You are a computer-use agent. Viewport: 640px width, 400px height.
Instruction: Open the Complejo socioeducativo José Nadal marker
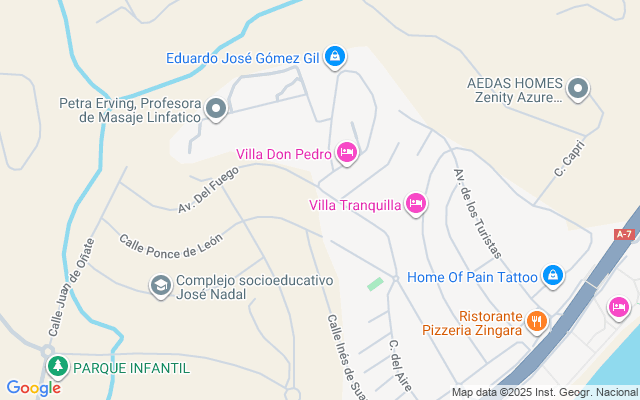pos(161,286)
